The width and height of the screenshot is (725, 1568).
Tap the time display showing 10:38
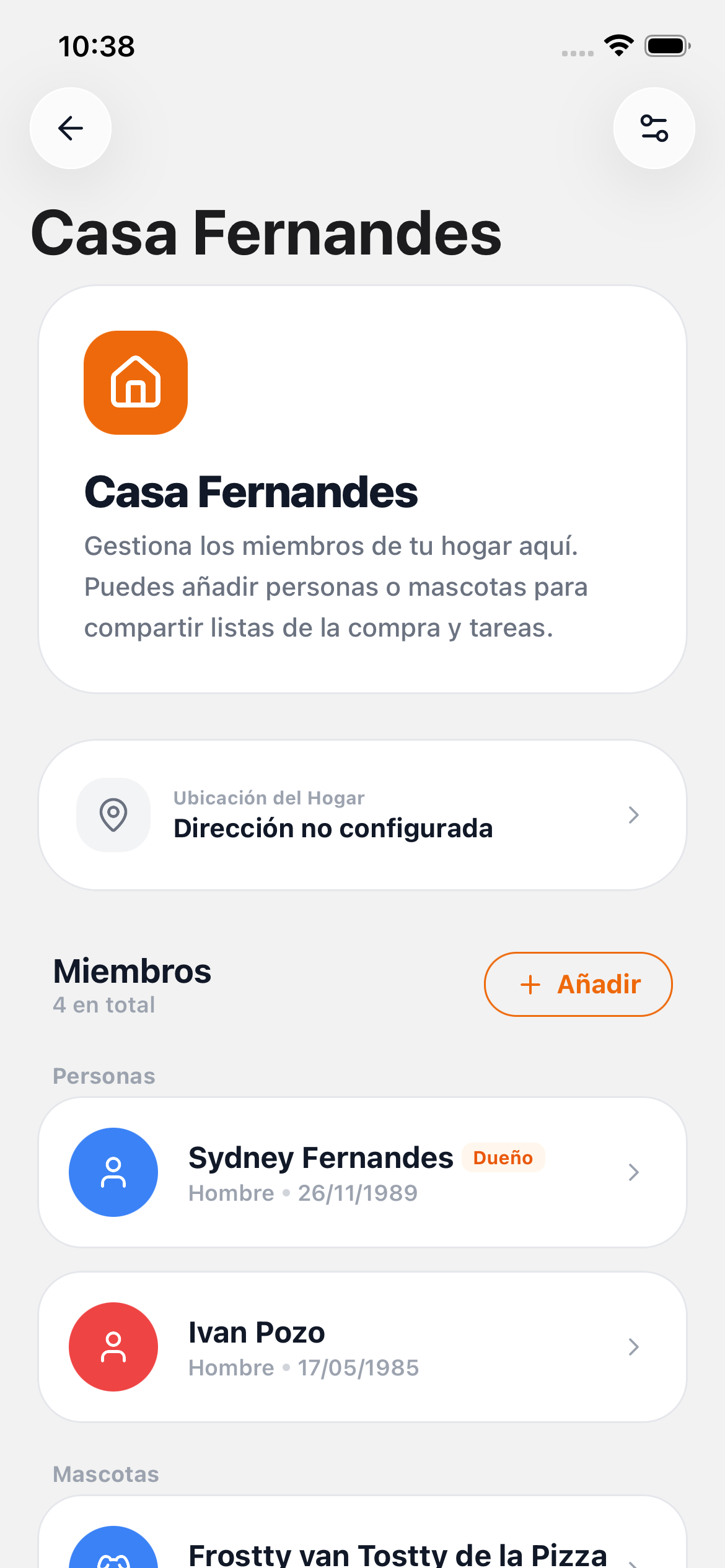click(95, 45)
